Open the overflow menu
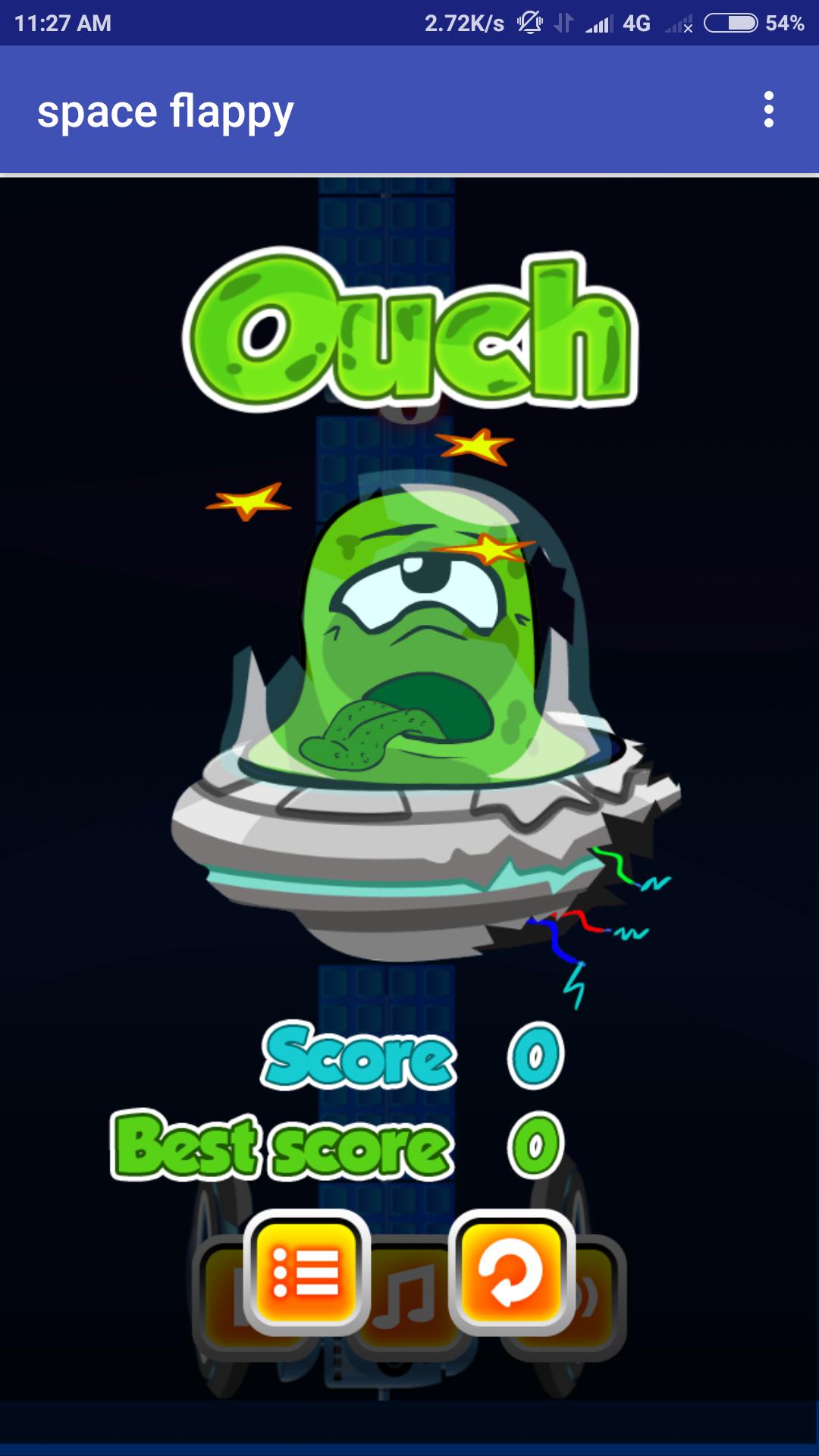Screen dimensions: 819x1456 click(x=768, y=111)
